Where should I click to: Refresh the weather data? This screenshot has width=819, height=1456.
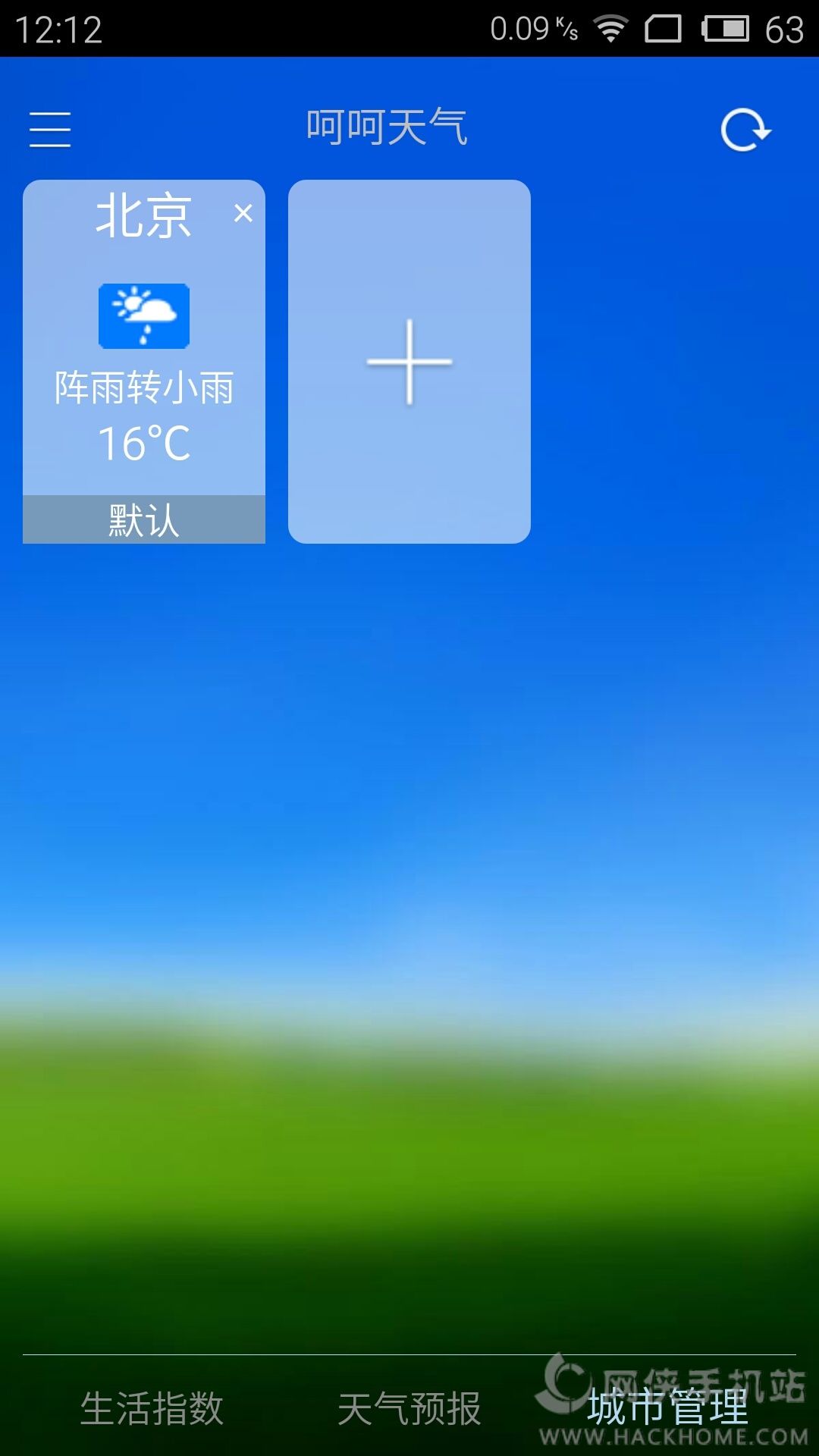click(x=745, y=130)
